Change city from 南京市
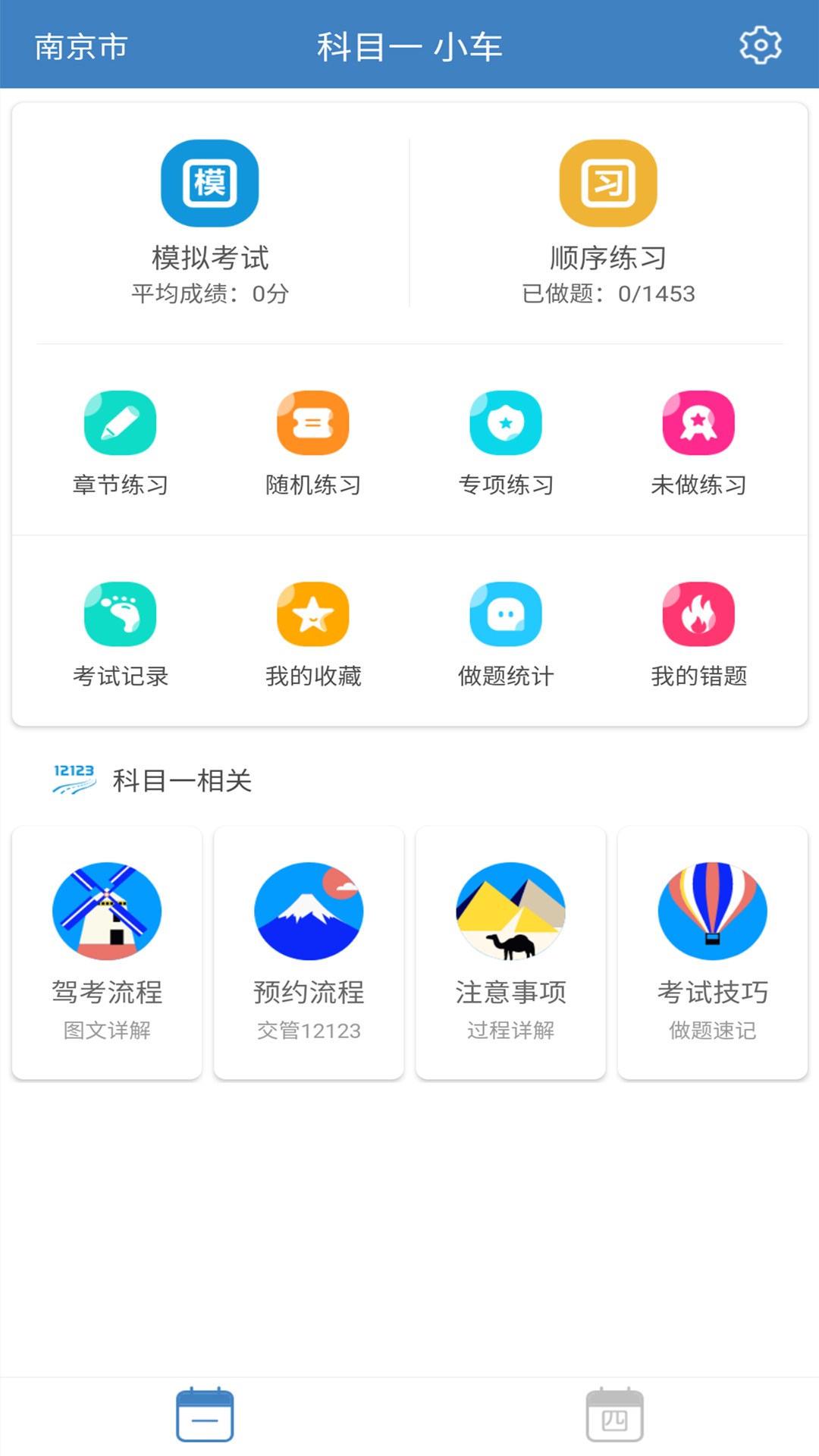819x1456 pixels. (80, 45)
